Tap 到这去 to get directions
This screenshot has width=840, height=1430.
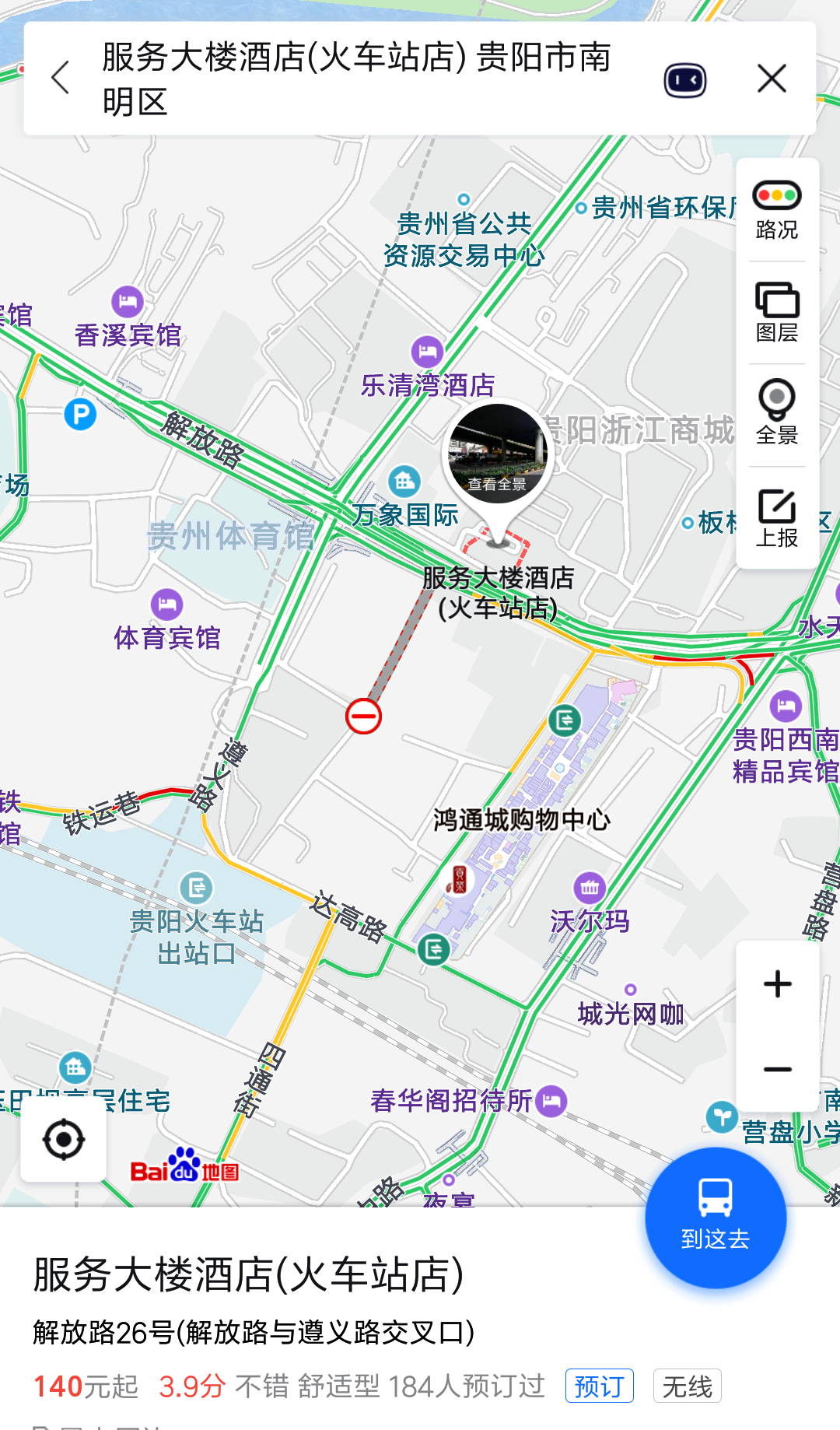pyautogui.click(x=716, y=1218)
